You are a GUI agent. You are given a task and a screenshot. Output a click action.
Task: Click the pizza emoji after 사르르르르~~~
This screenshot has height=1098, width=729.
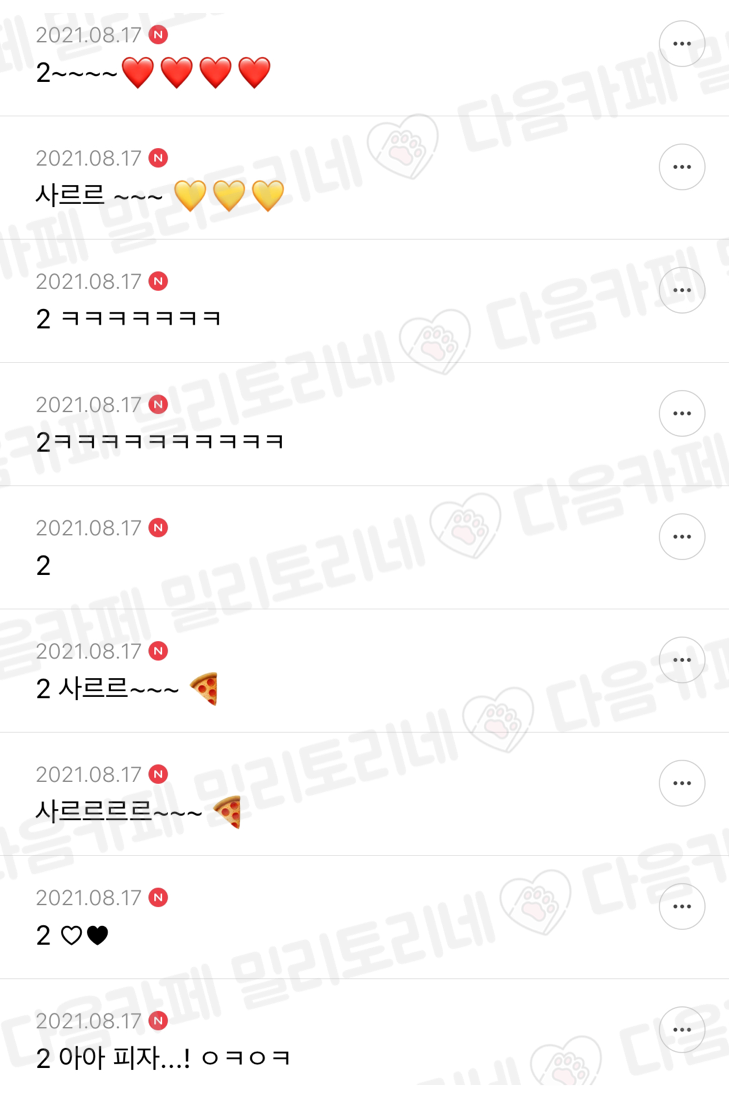(228, 812)
